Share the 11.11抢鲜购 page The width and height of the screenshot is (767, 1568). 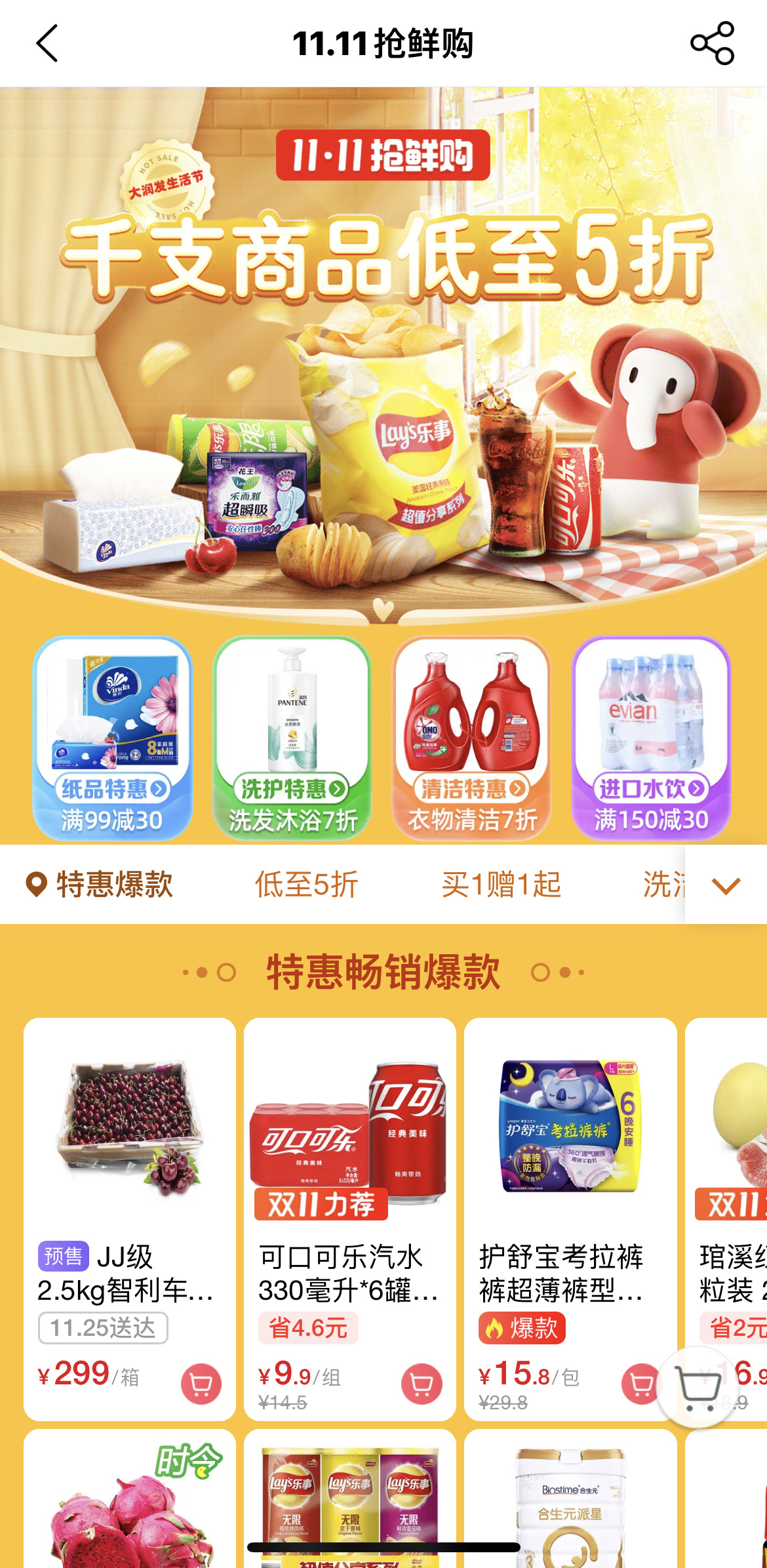click(712, 44)
